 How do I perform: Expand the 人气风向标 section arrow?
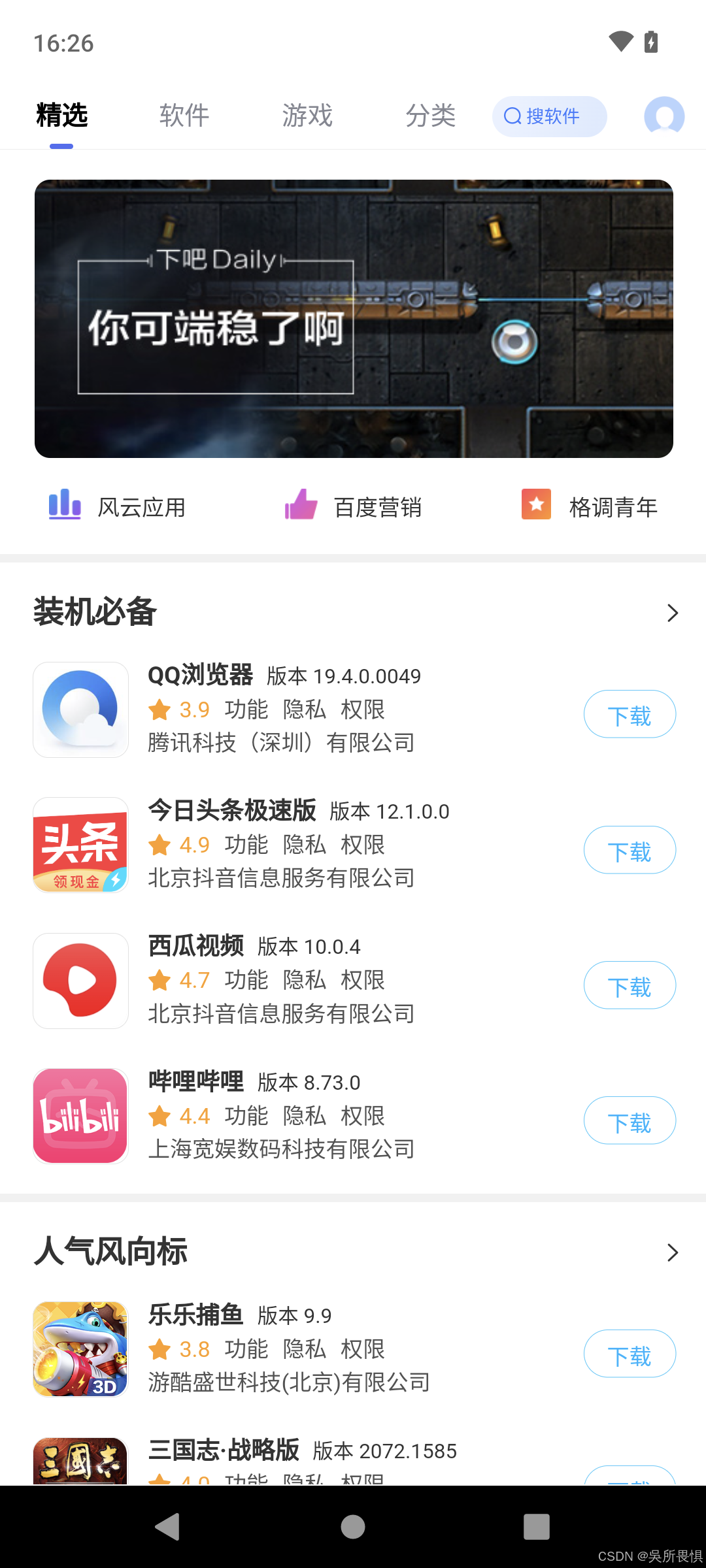(x=672, y=1252)
